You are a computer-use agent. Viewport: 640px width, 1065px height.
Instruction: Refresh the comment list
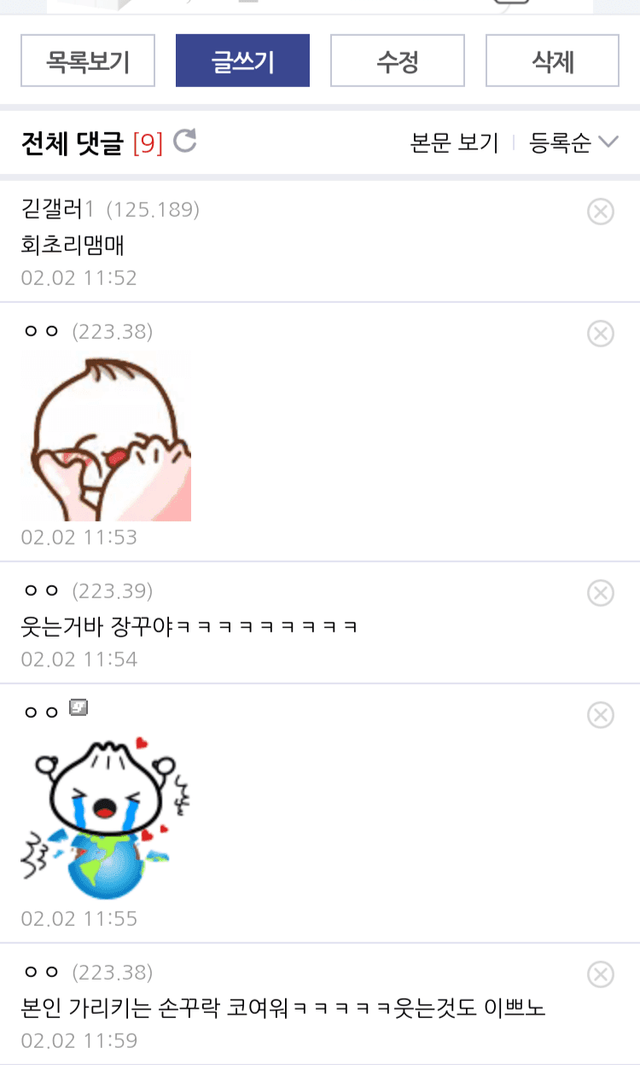coord(185,141)
